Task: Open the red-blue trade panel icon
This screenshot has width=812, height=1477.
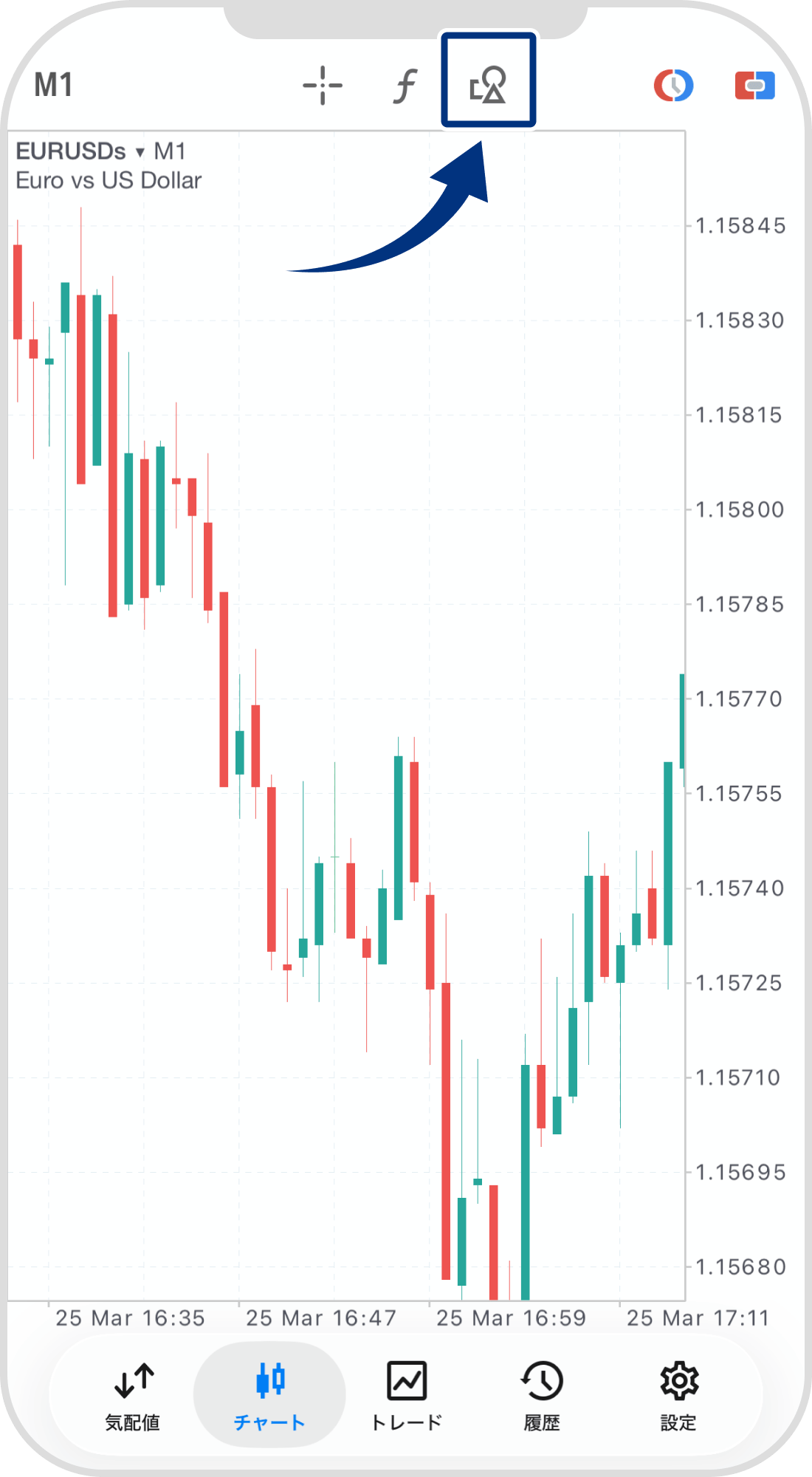Action: [754, 86]
